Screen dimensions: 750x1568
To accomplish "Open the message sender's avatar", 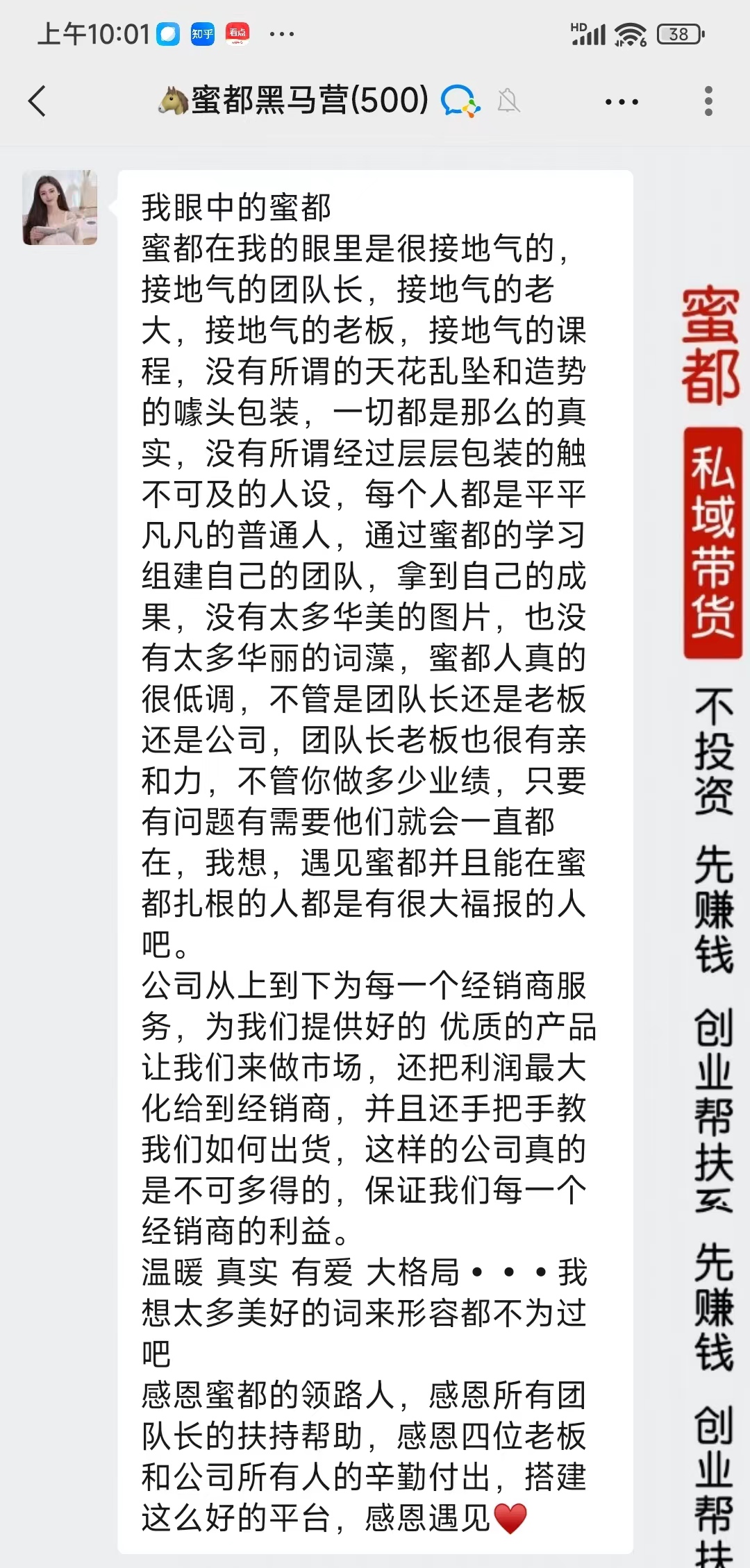I will [x=60, y=208].
